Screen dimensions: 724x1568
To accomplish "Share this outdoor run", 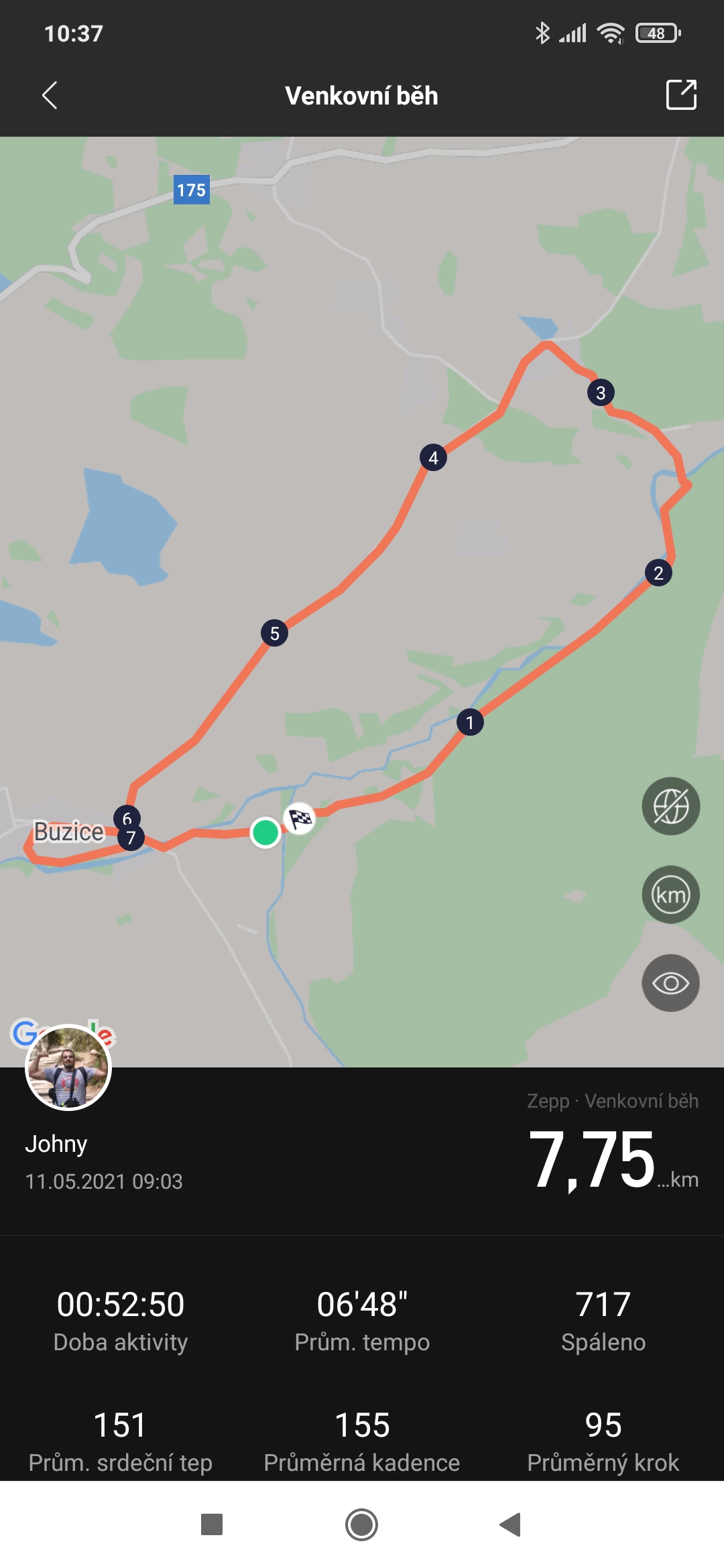I will click(x=681, y=94).
